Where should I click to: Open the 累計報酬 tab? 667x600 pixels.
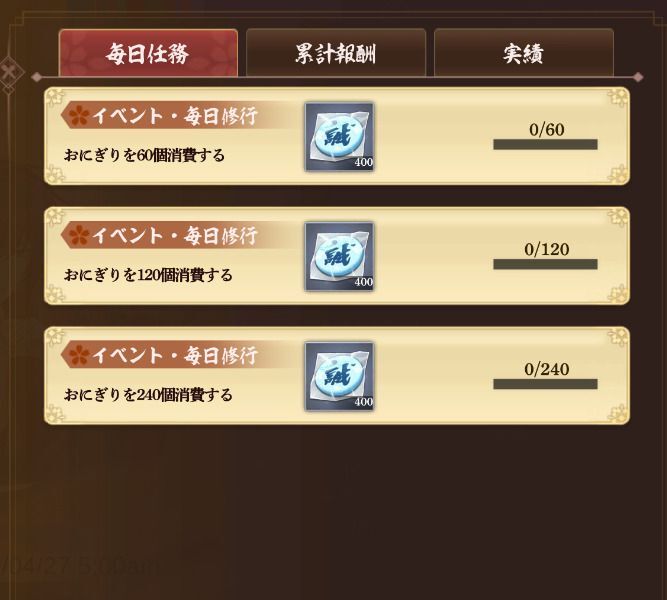pyautogui.click(x=336, y=53)
